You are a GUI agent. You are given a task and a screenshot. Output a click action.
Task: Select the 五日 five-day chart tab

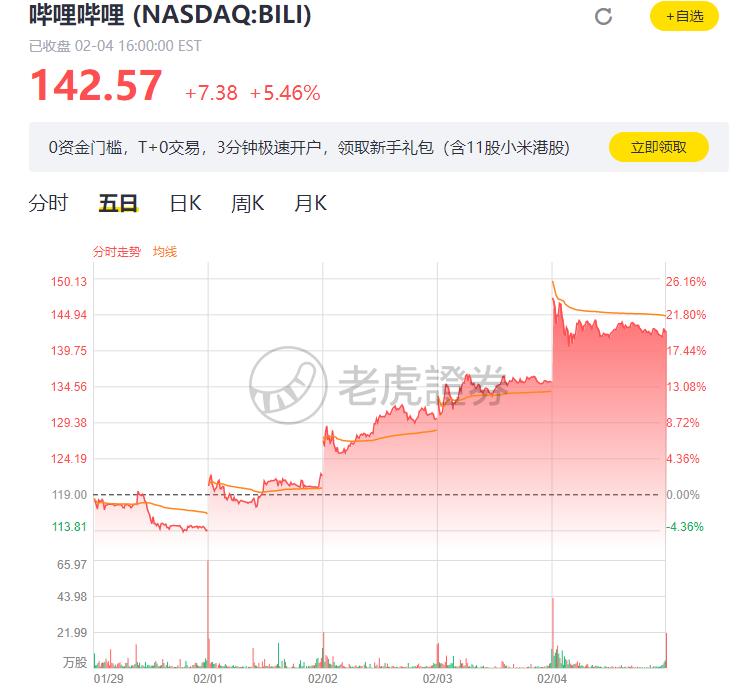click(118, 203)
